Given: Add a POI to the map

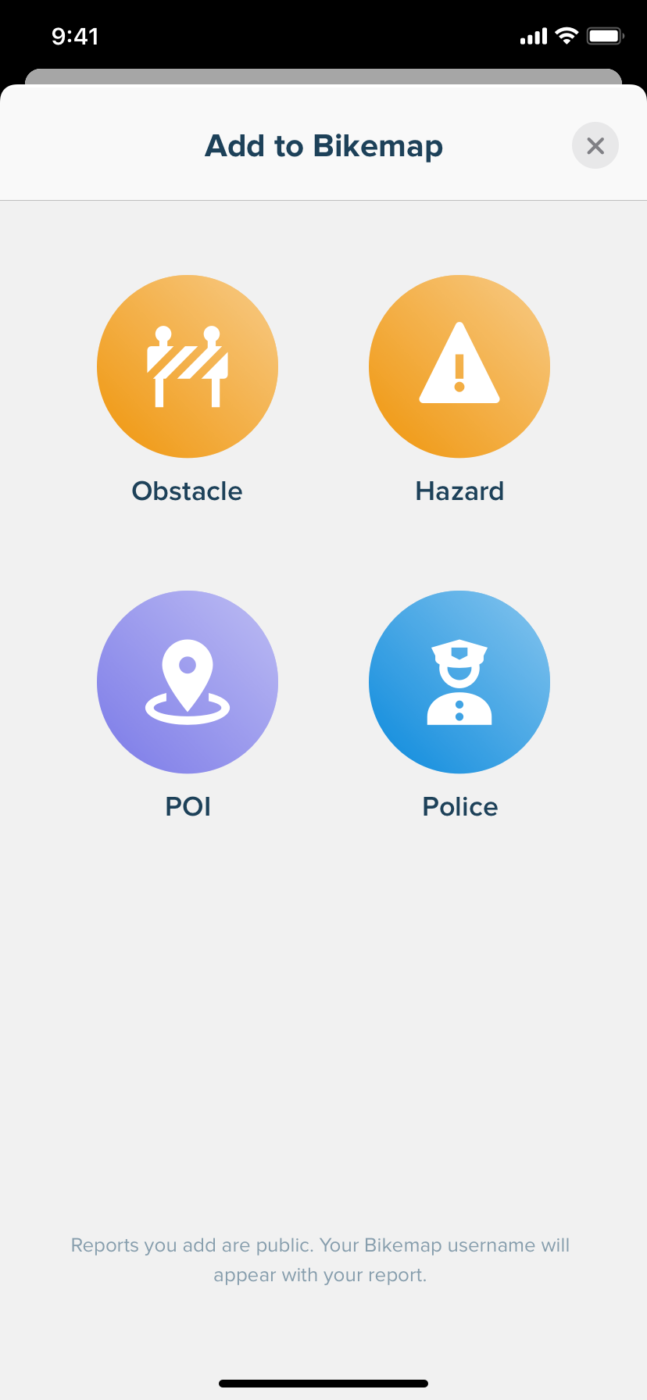Looking at the screenshot, I should (x=187, y=682).
